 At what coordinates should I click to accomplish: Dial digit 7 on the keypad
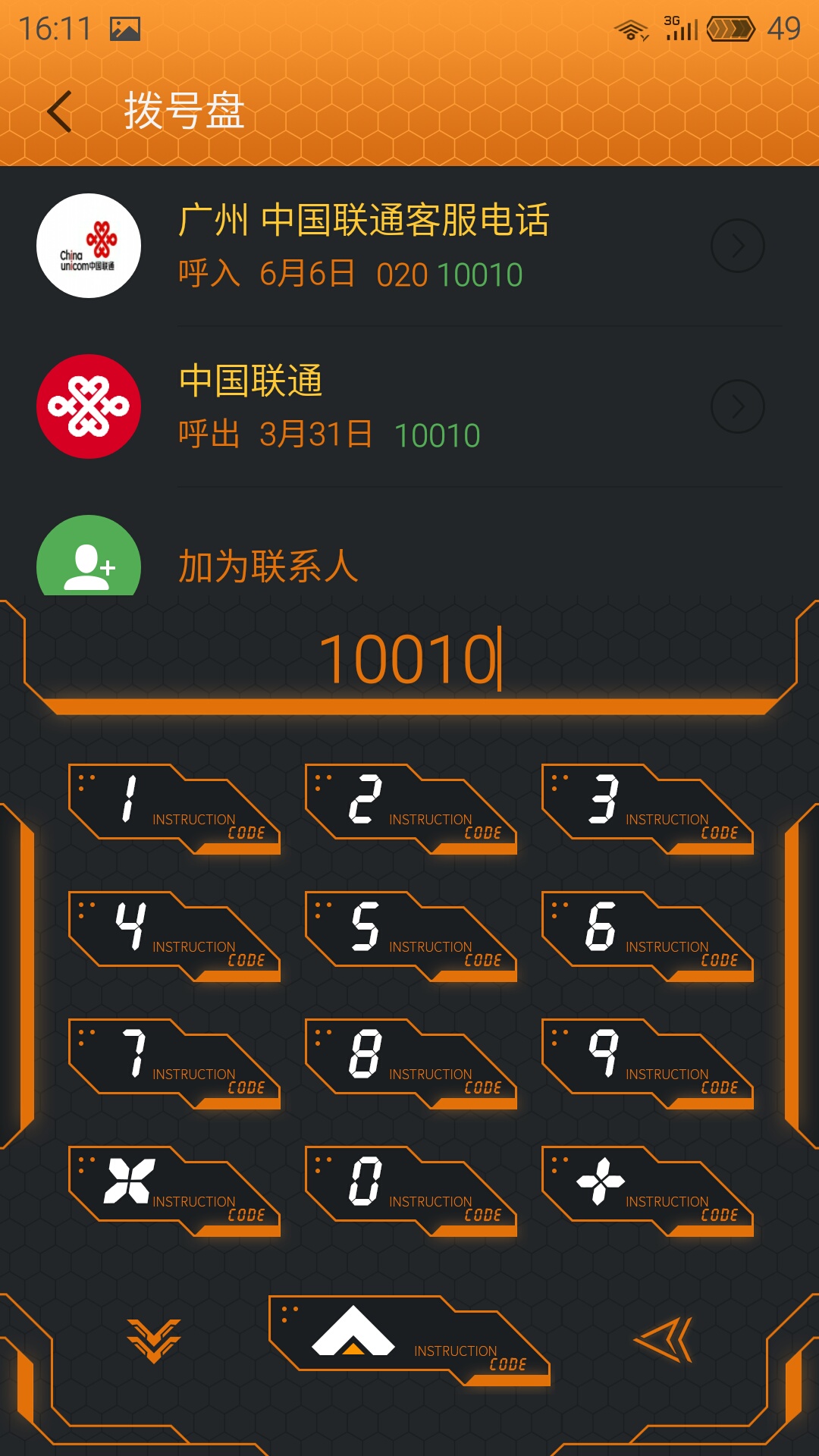[x=174, y=1064]
